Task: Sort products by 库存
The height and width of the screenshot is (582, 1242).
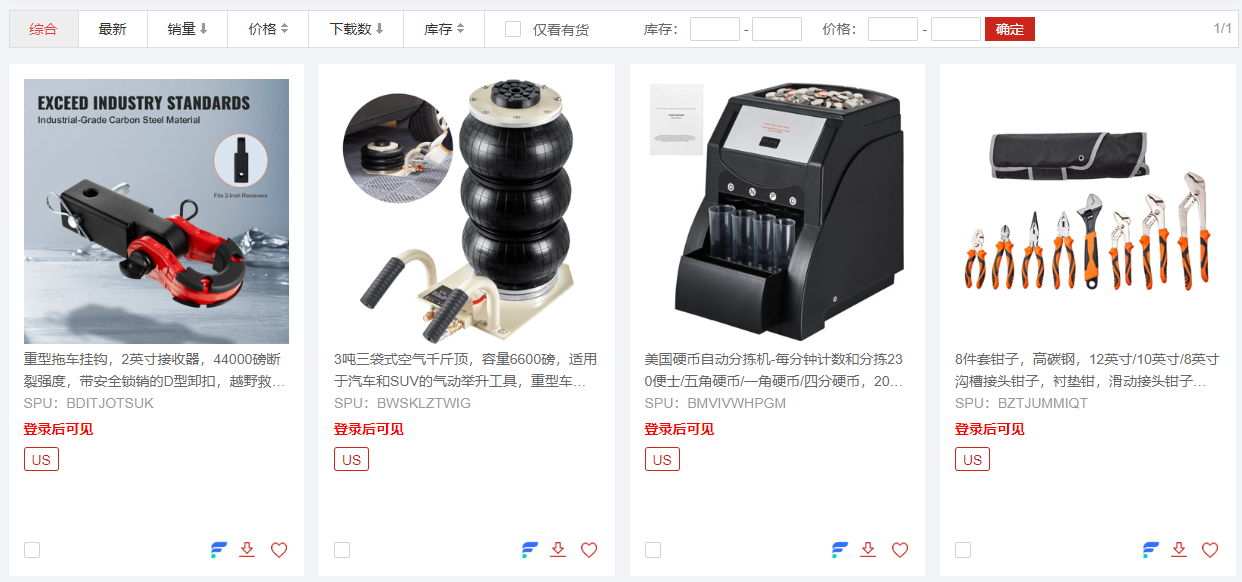Action: [x=444, y=29]
